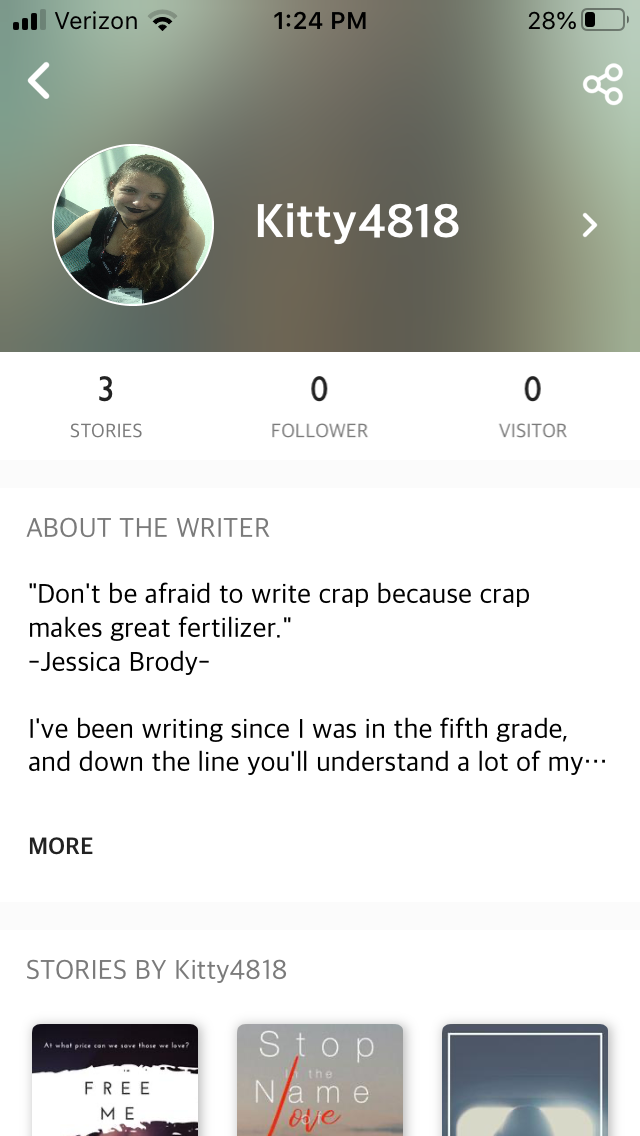640x1136 pixels.
Task: Open the third story with gray cover
Action: [525, 1080]
